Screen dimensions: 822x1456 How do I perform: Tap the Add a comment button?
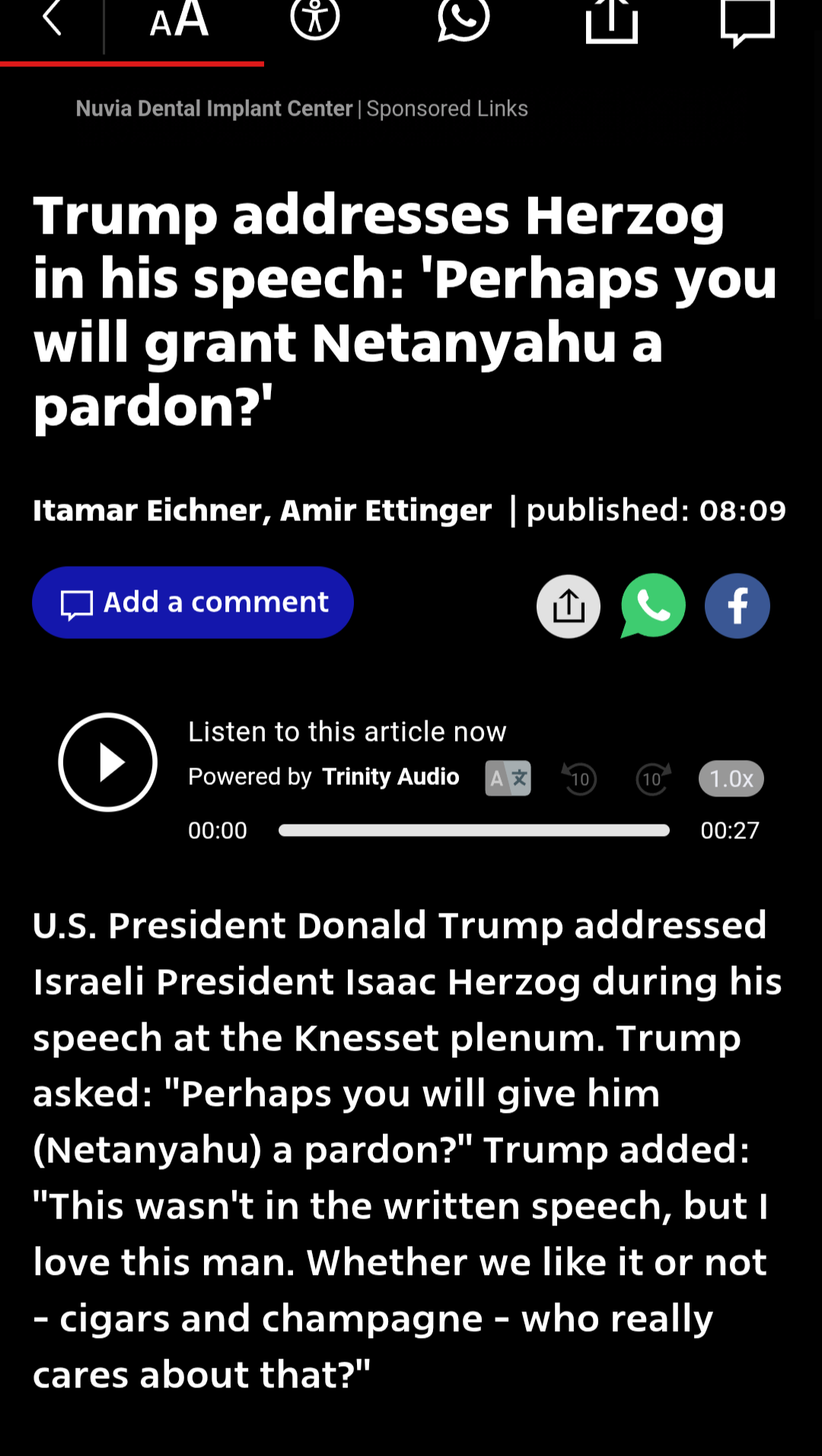point(193,602)
